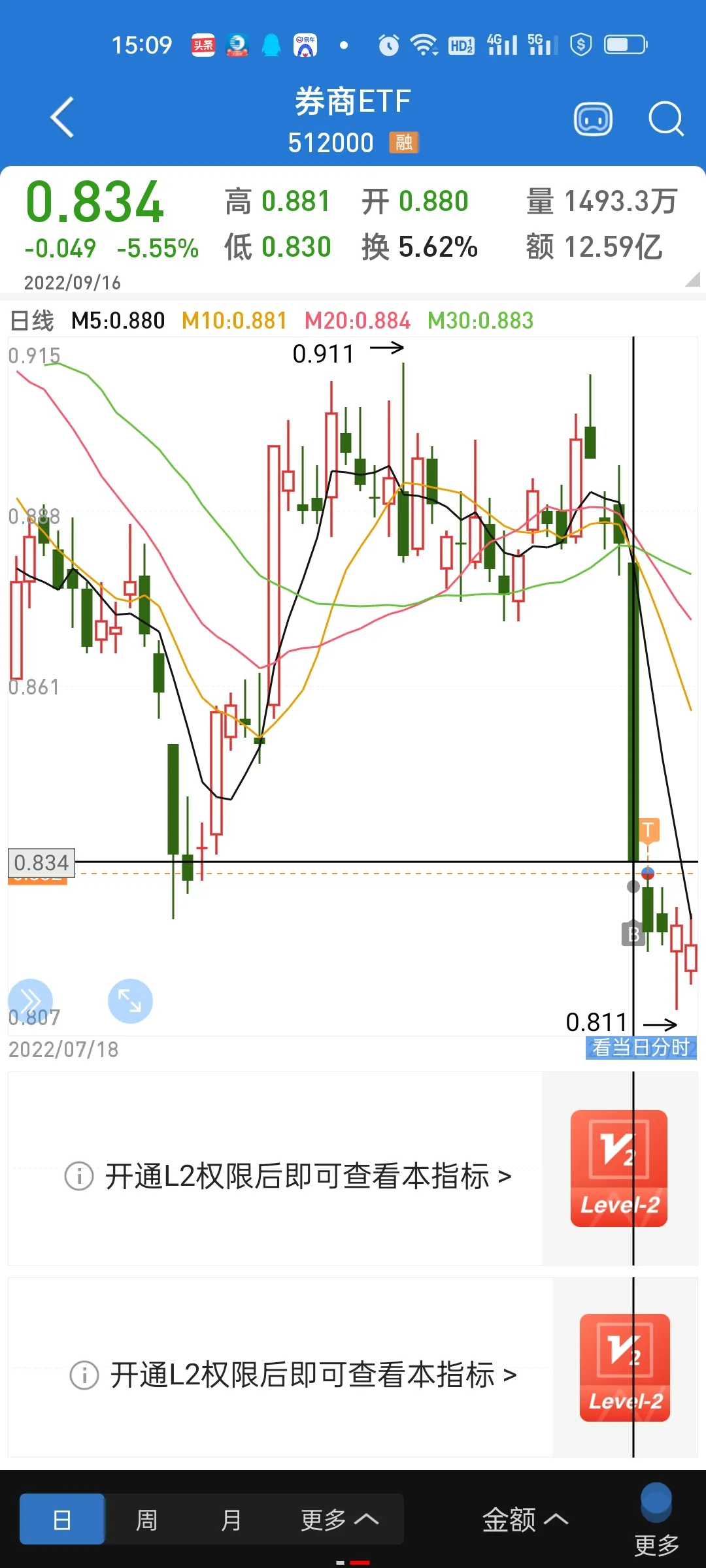The width and height of the screenshot is (706, 1568).
Task: Open the robot assistant icon
Action: coord(593,120)
